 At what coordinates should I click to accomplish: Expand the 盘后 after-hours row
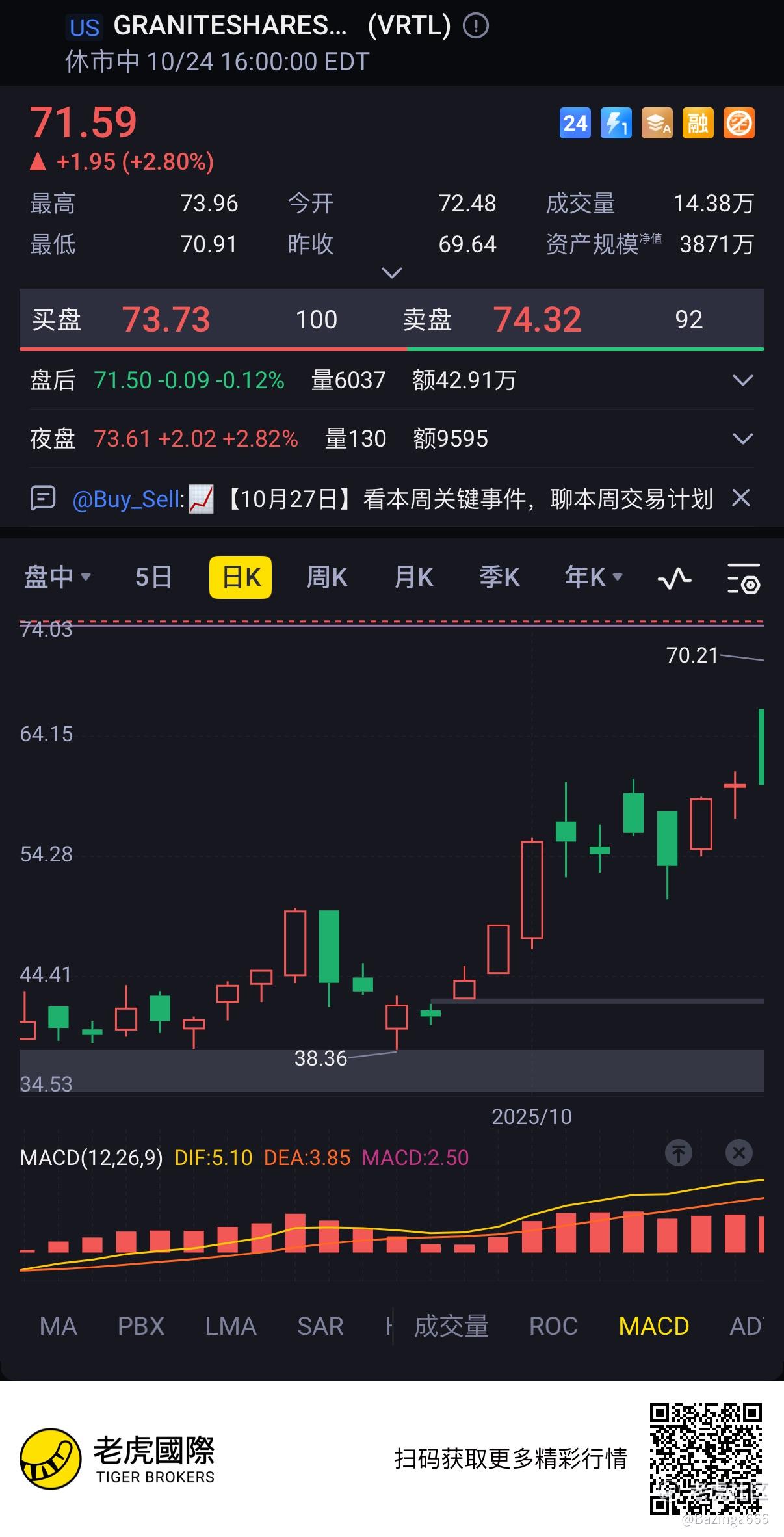pos(742,380)
